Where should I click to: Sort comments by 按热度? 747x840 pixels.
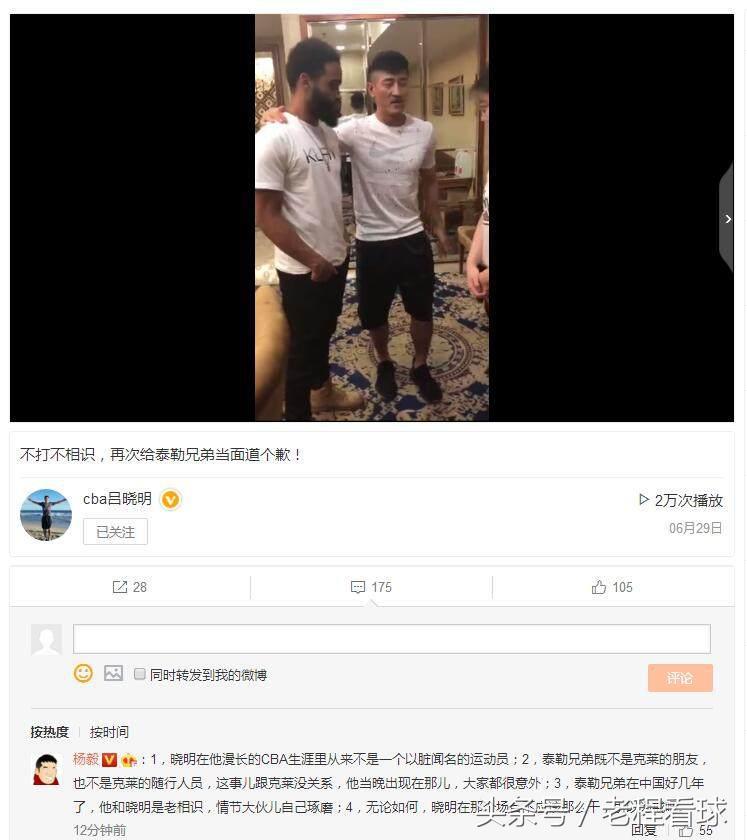[49, 732]
